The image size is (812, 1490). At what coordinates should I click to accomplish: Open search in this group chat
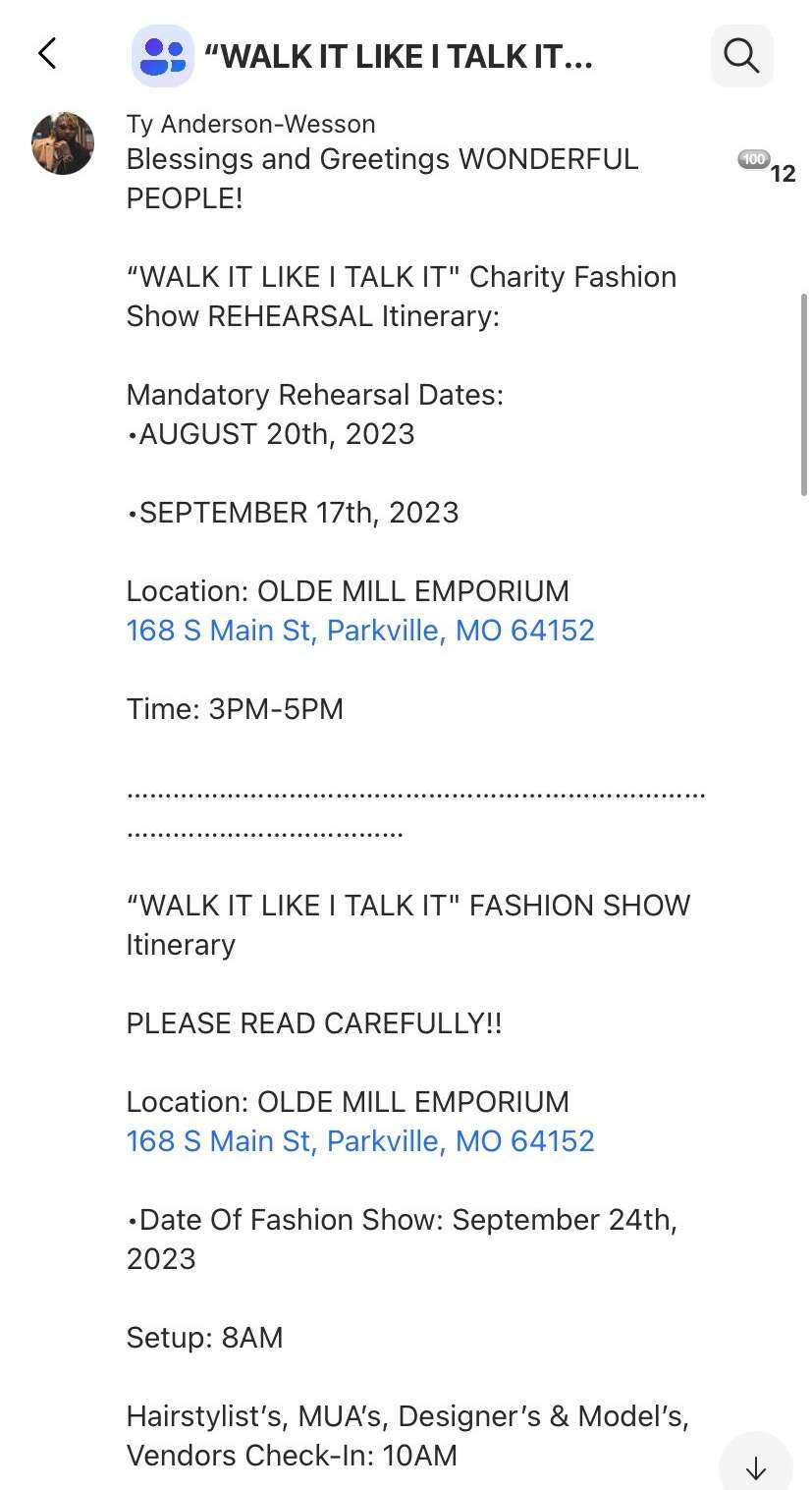coord(741,56)
